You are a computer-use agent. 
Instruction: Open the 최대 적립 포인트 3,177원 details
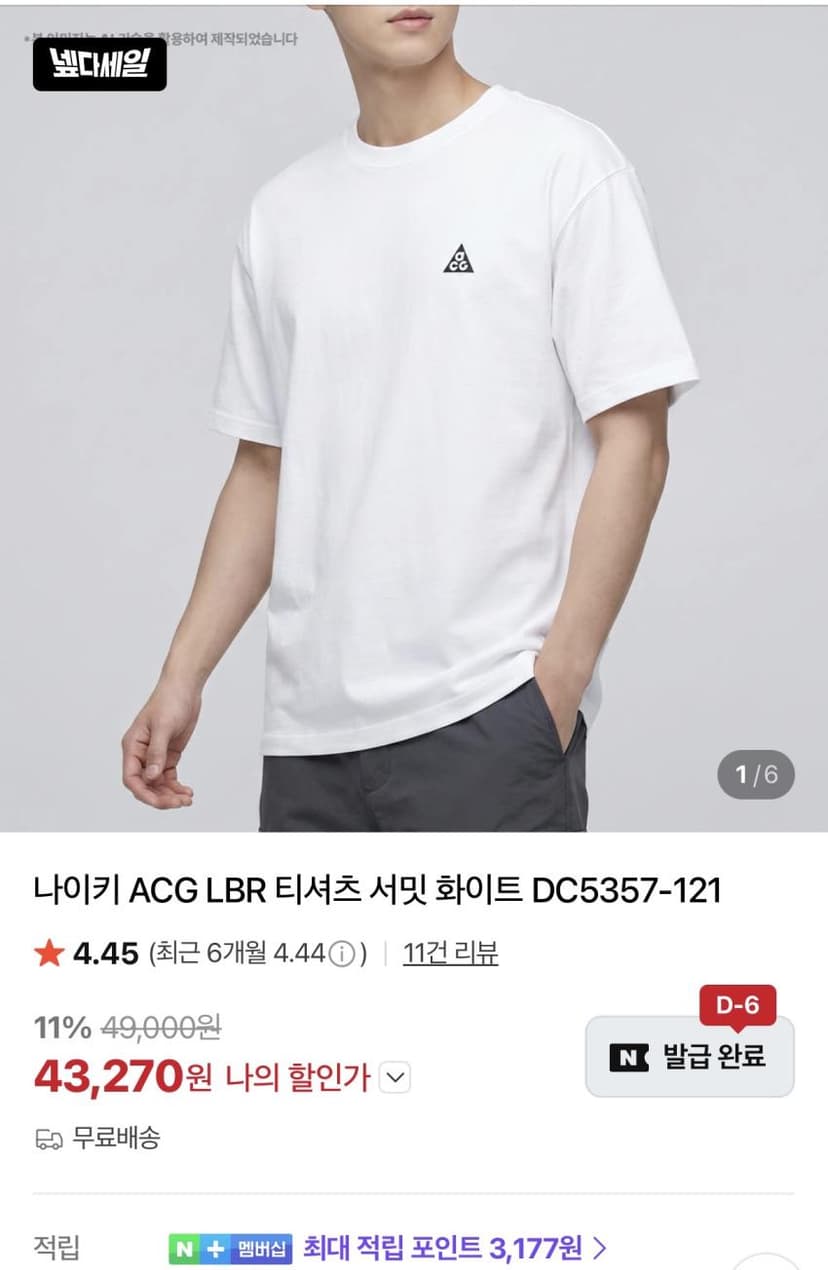[455, 1247]
